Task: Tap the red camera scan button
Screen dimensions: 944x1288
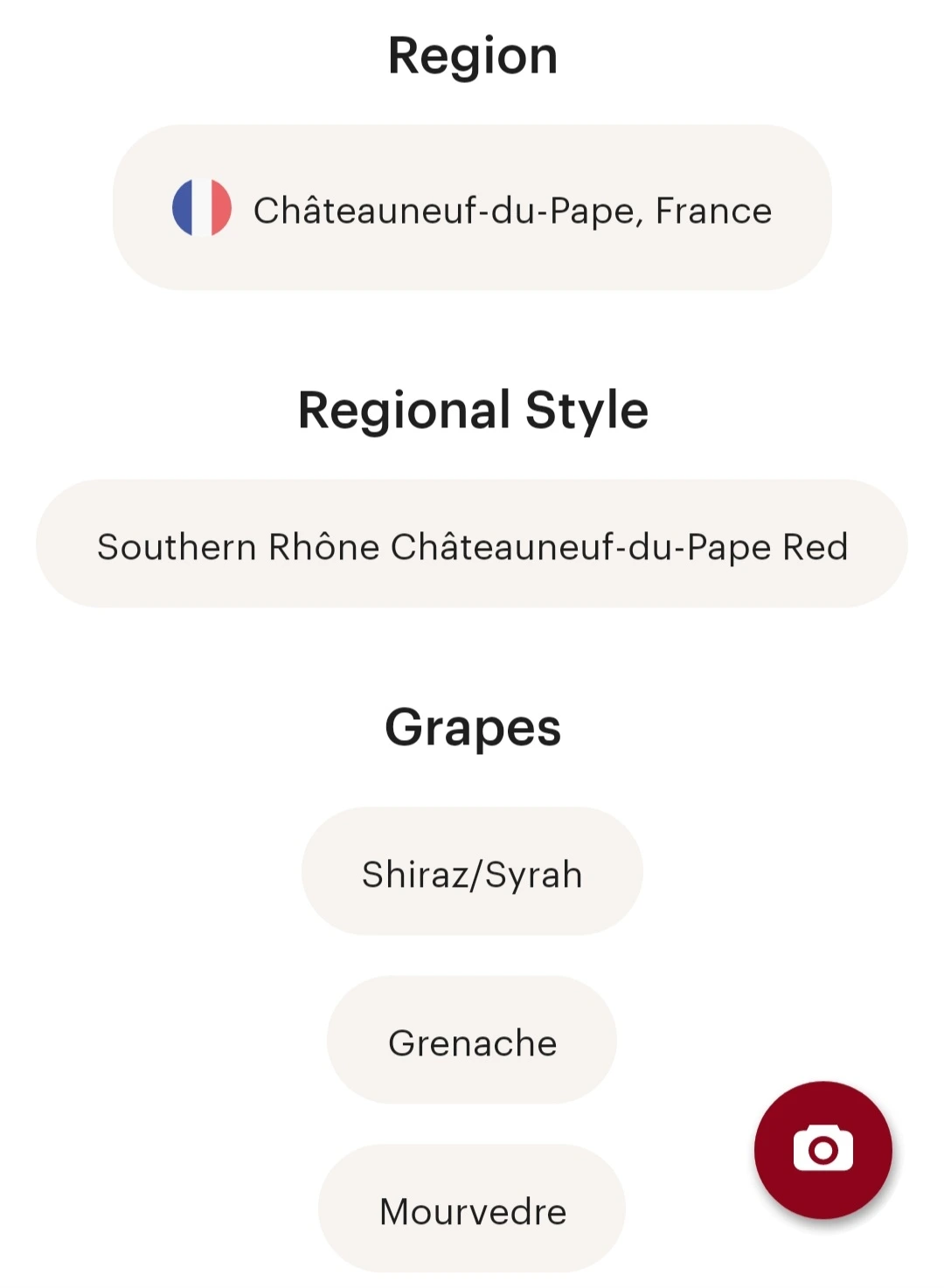Action: (x=823, y=1150)
